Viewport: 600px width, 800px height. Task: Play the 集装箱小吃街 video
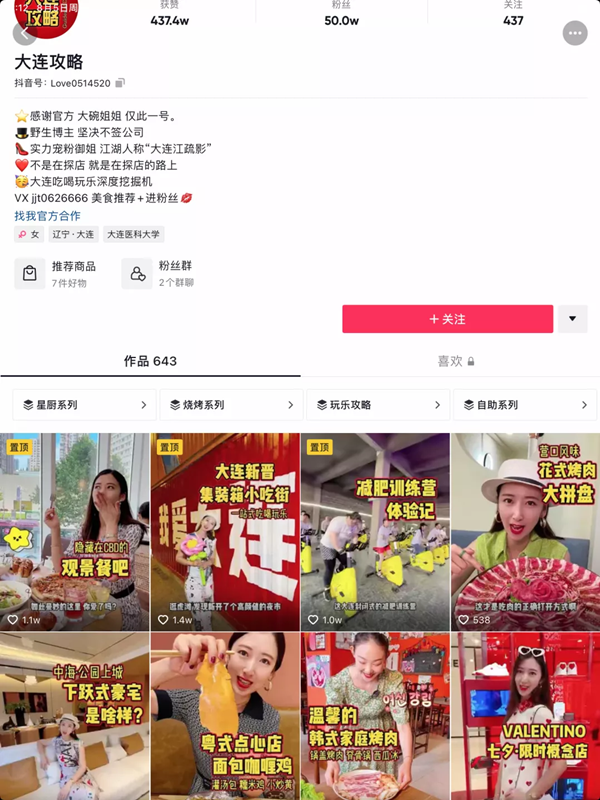[225, 530]
